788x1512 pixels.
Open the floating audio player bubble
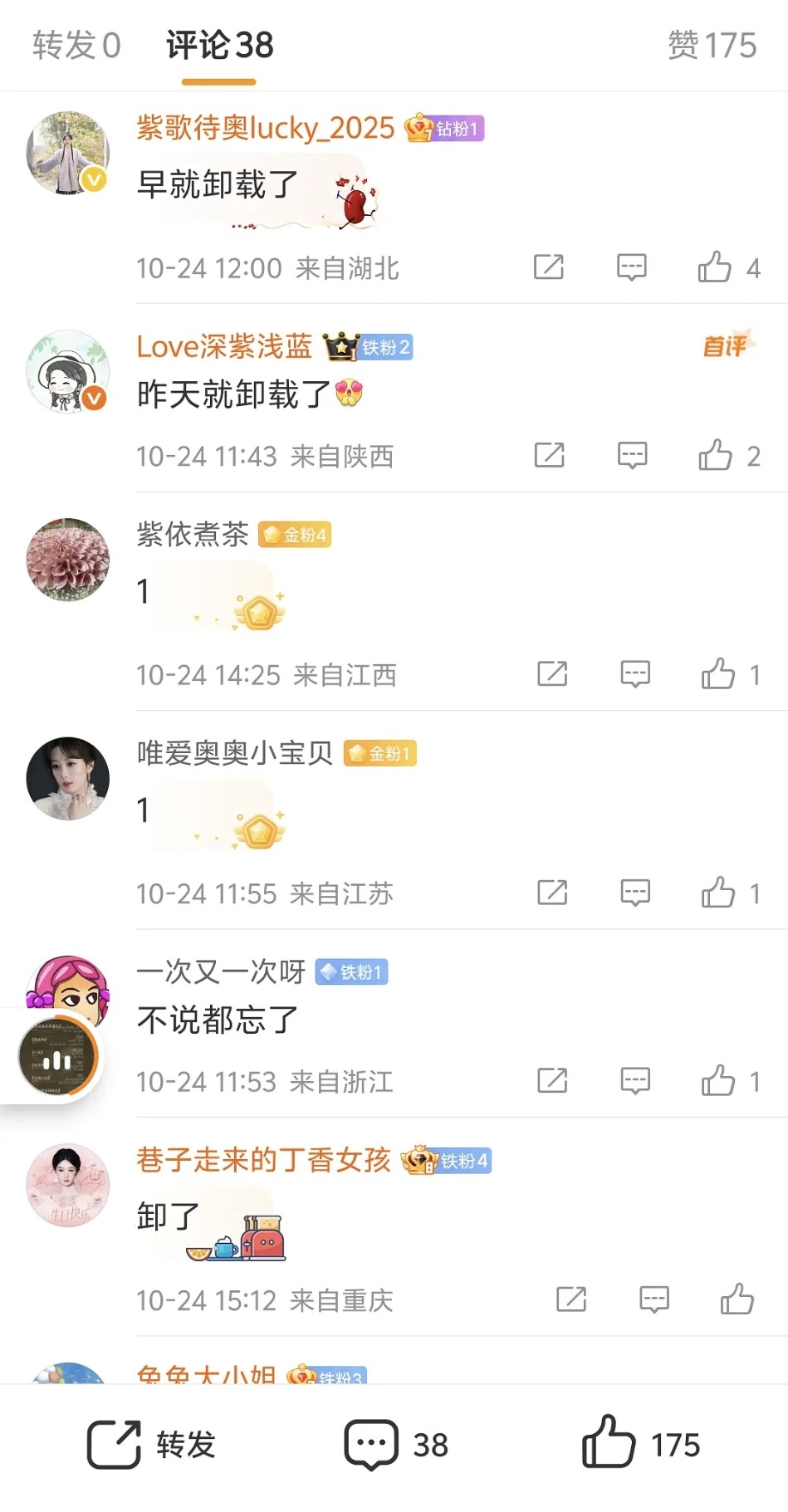click(56, 1057)
